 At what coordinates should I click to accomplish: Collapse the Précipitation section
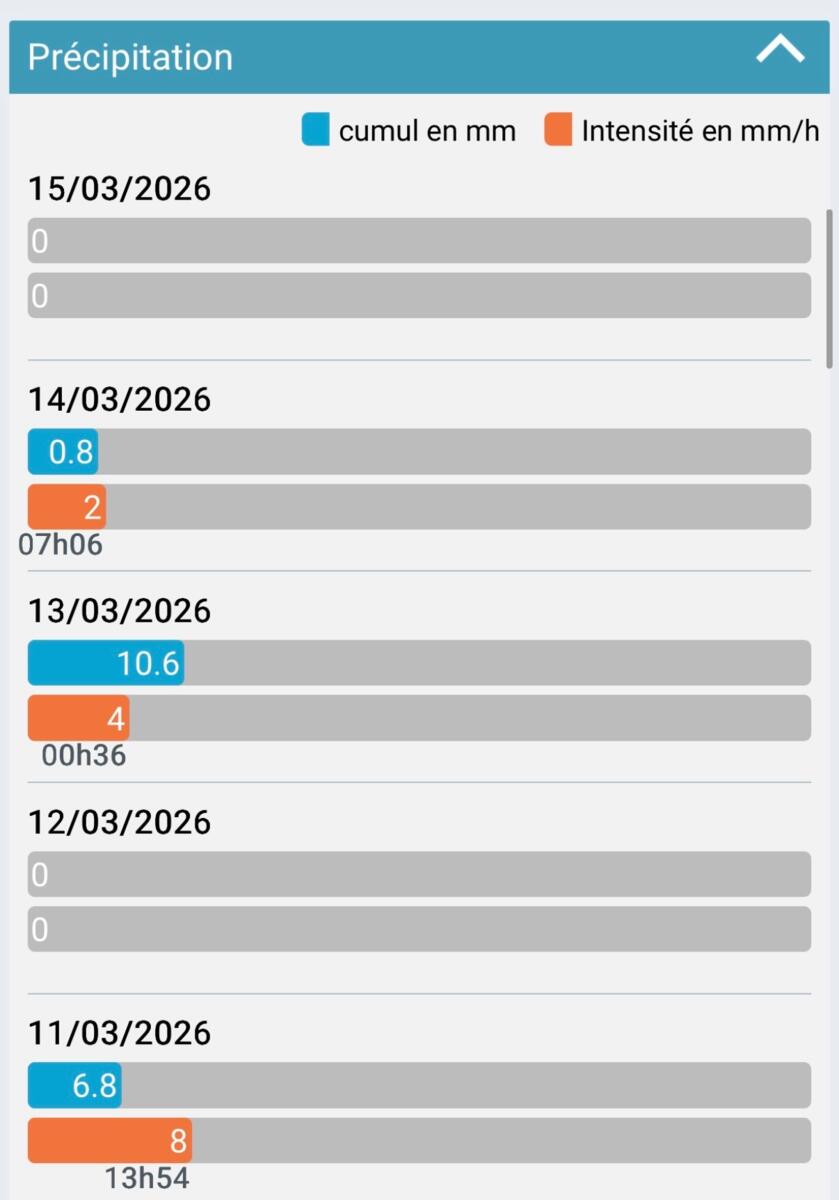point(780,52)
